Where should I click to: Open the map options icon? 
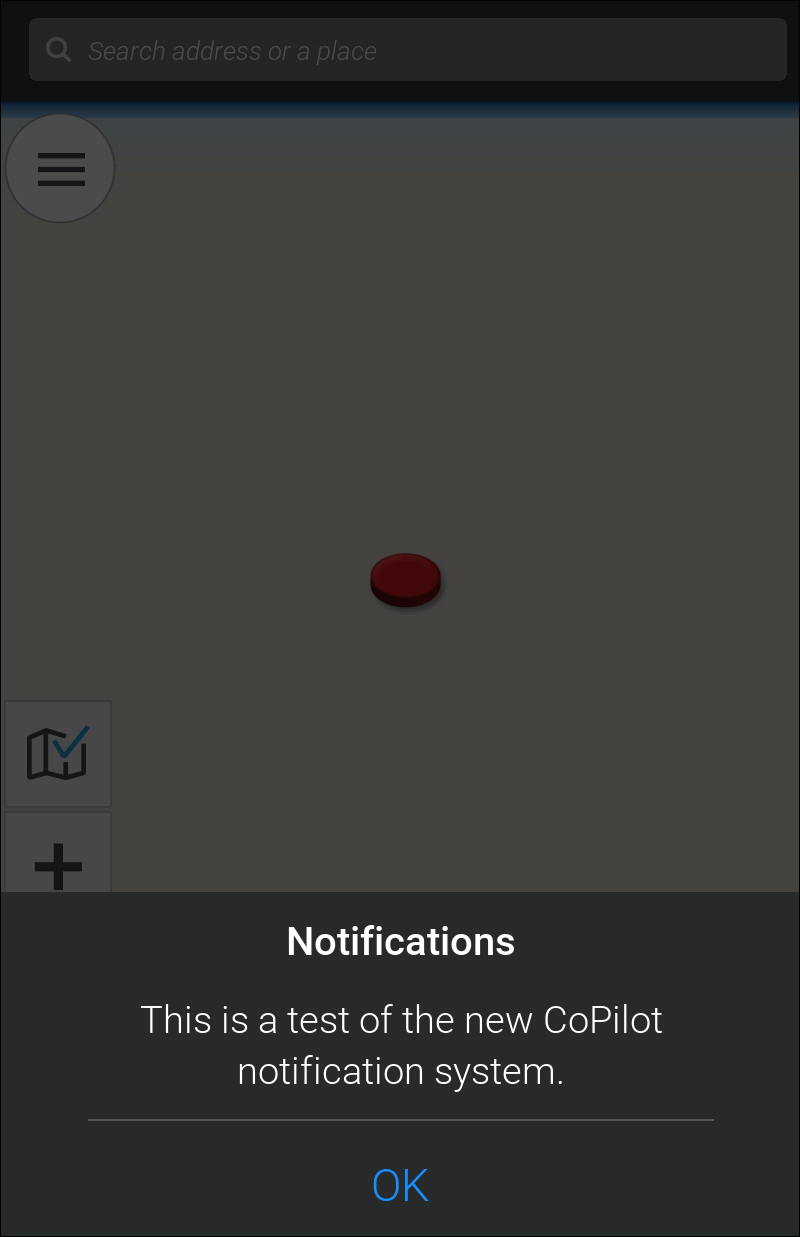pyautogui.click(x=58, y=754)
